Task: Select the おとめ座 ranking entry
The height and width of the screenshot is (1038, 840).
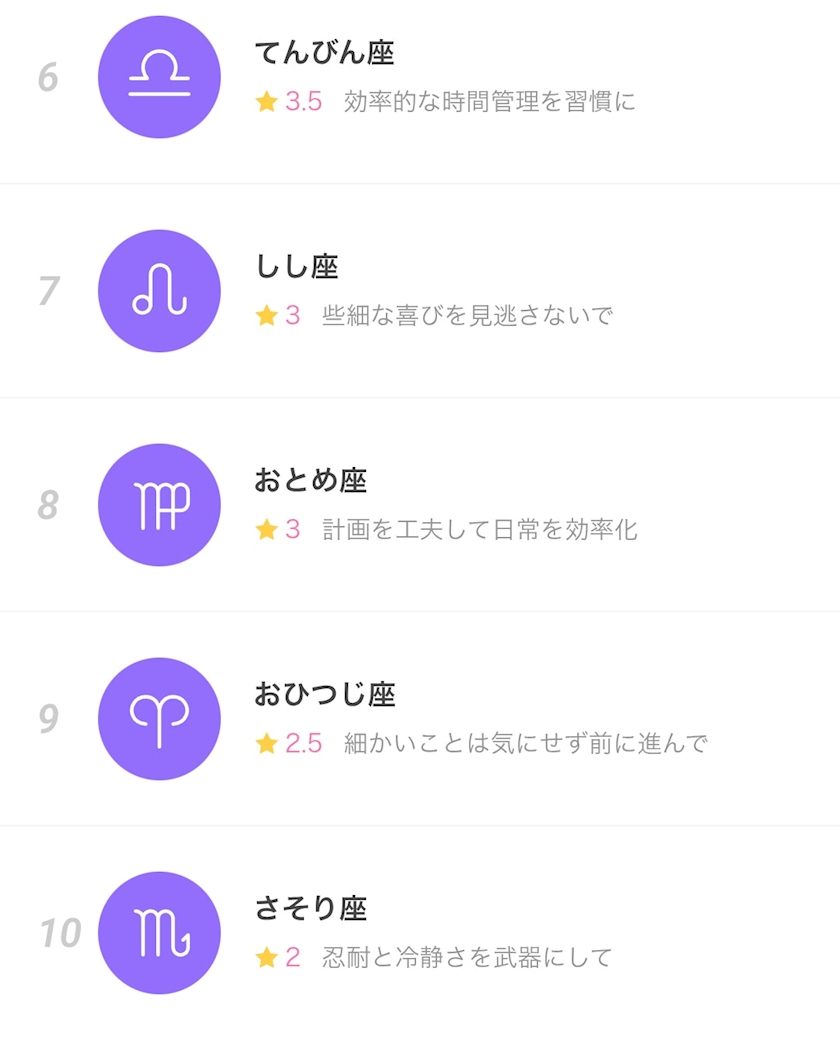Action: [x=420, y=505]
